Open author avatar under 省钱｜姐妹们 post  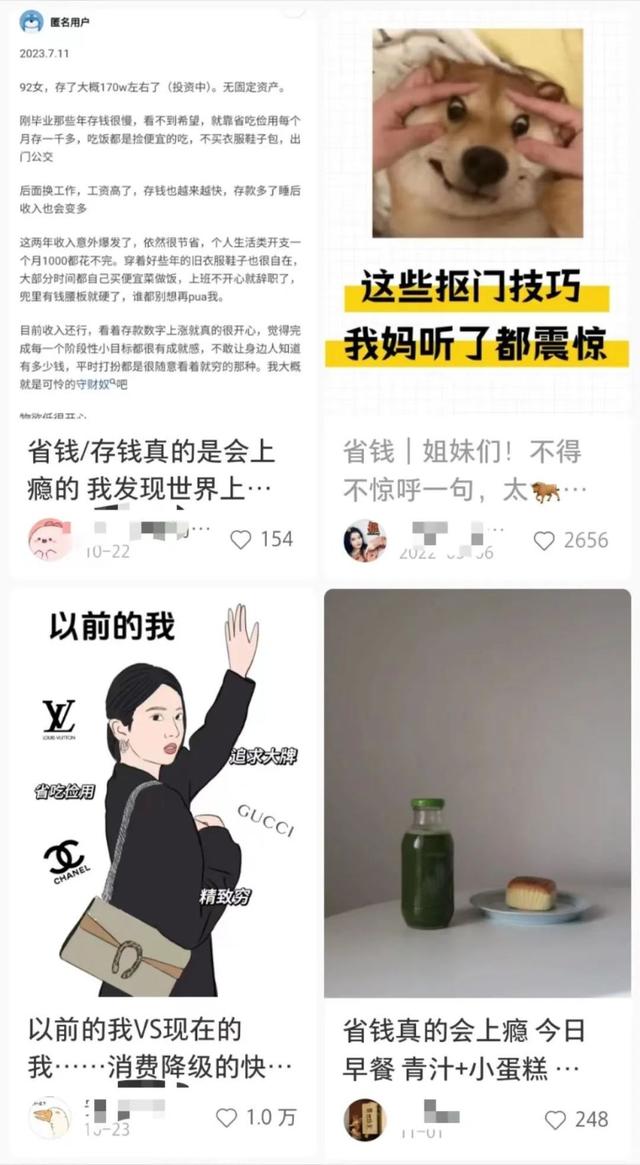point(364,540)
